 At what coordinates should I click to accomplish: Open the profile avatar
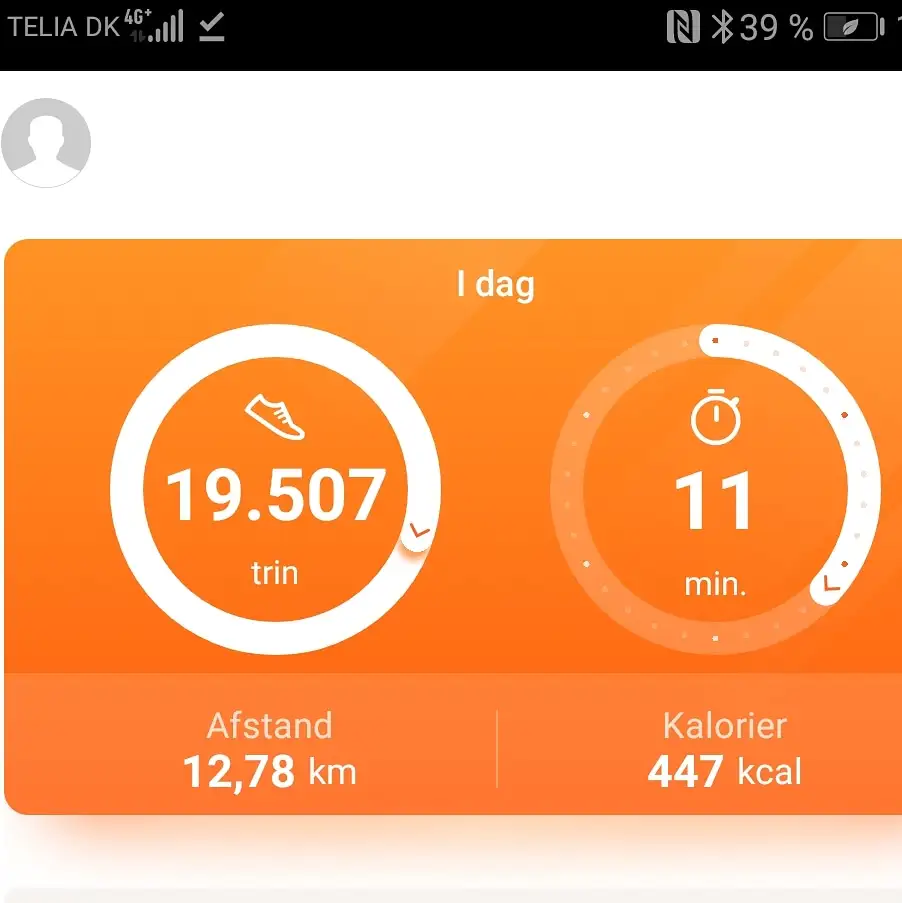coord(46,143)
